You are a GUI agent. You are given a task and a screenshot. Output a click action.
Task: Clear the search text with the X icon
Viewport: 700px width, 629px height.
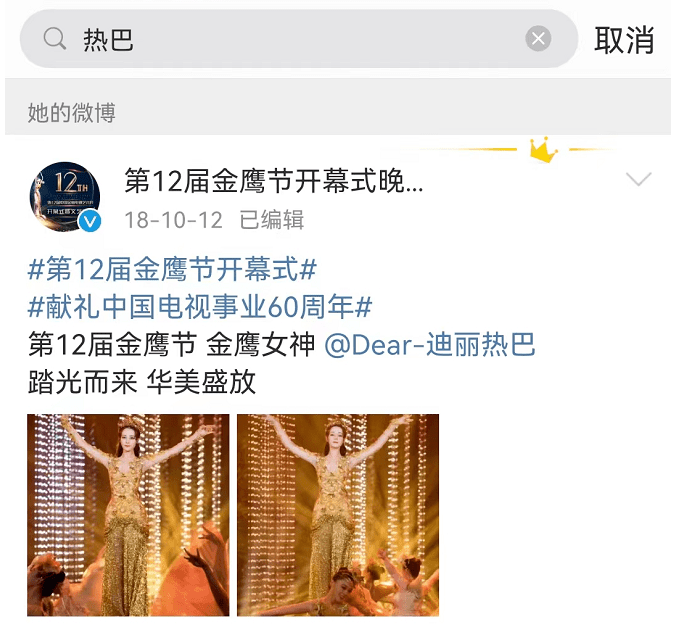pyautogui.click(x=538, y=39)
